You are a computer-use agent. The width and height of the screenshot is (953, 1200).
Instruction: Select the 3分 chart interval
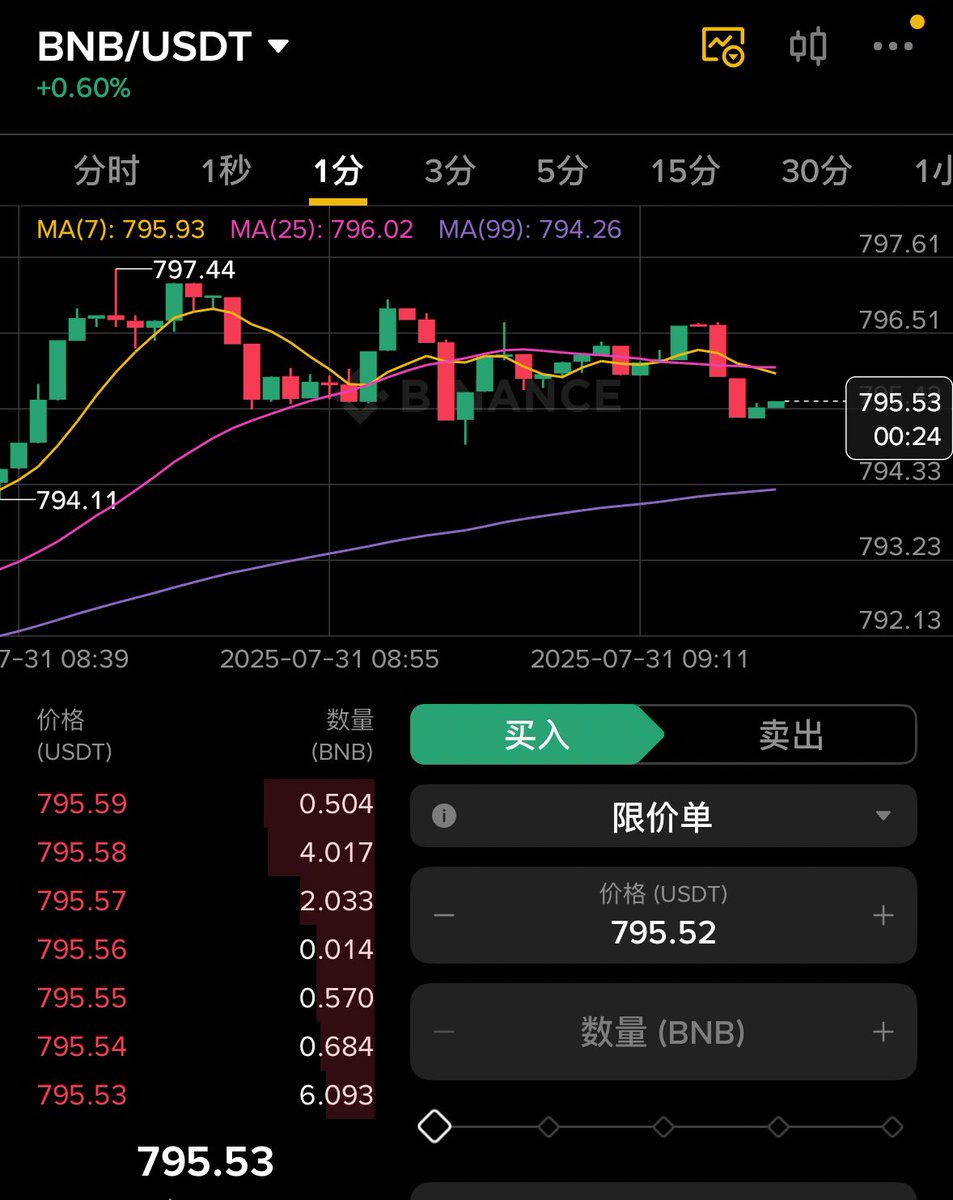(449, 172)
